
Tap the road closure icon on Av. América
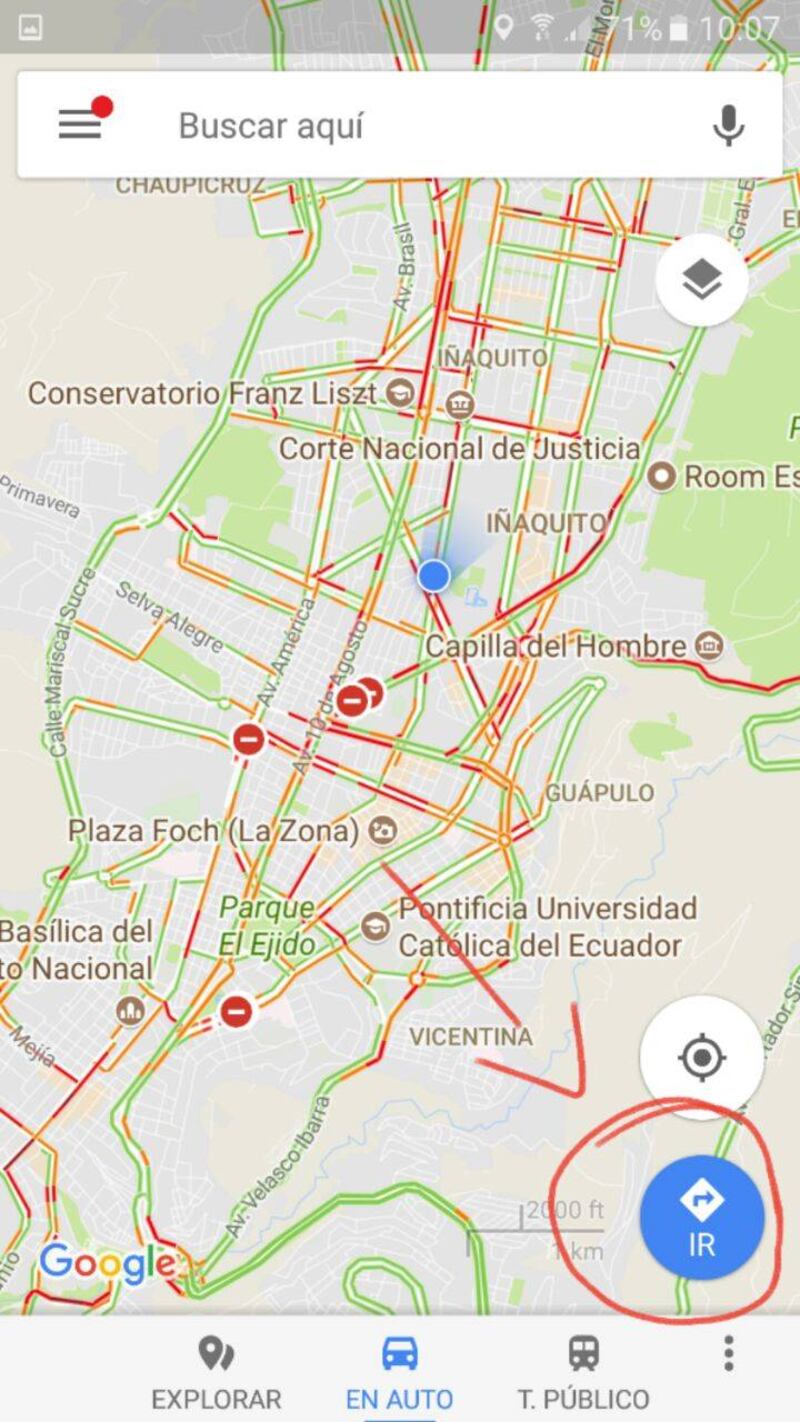248,739
